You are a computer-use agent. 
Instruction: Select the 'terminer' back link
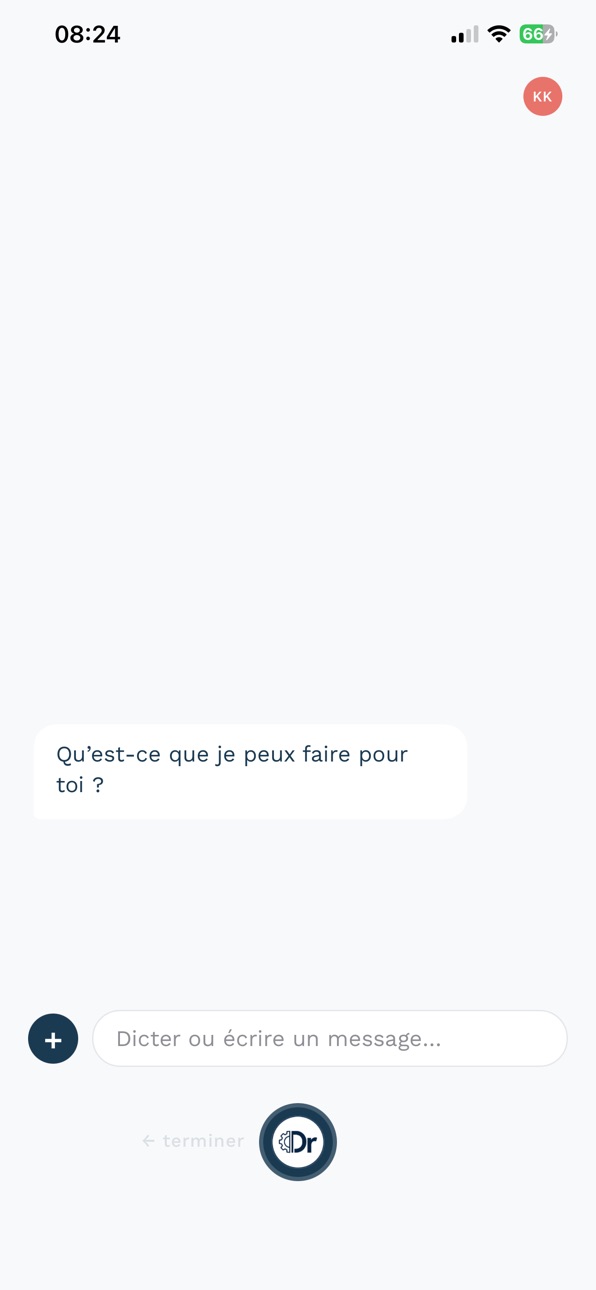(193, 1141)
